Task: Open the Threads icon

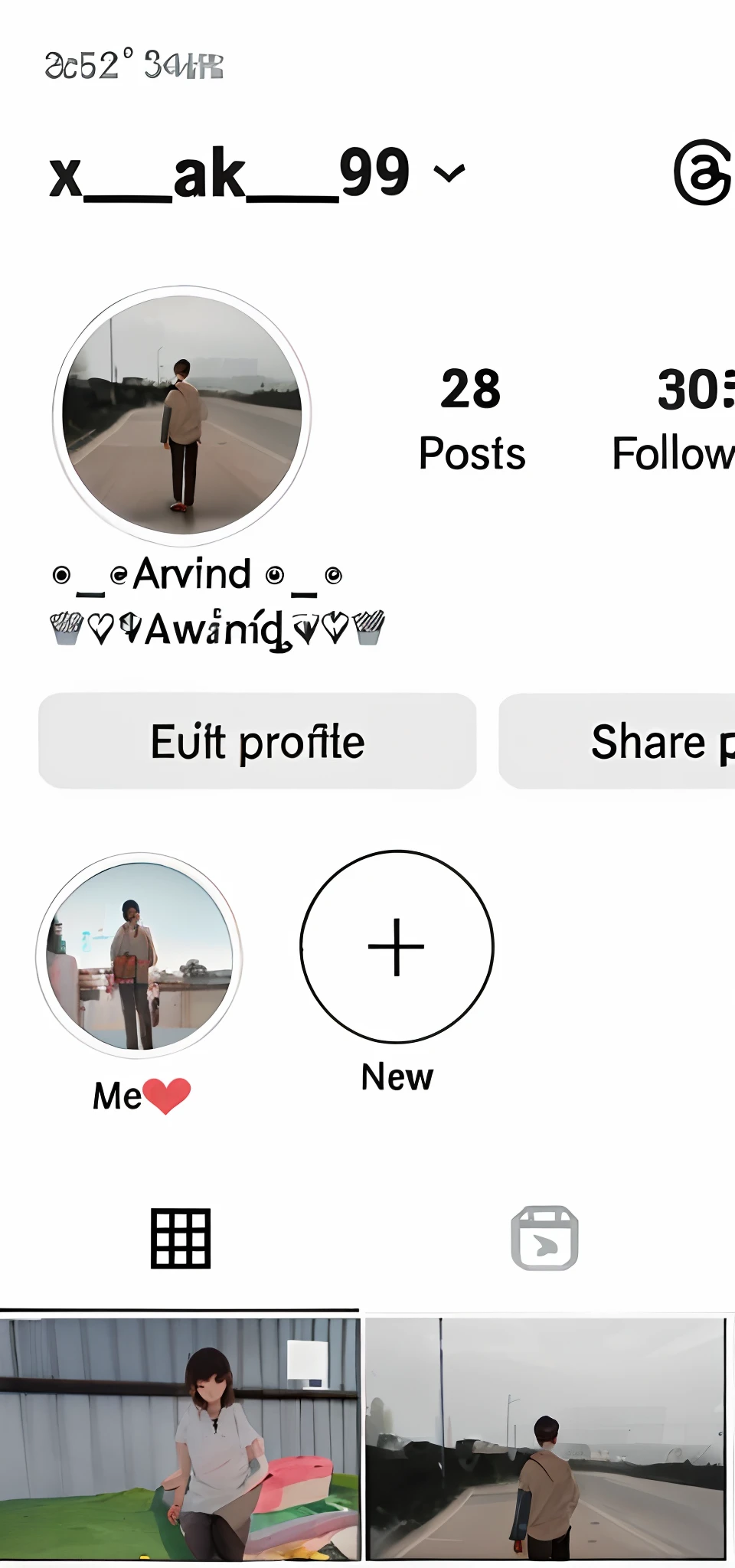Action: 702,173
